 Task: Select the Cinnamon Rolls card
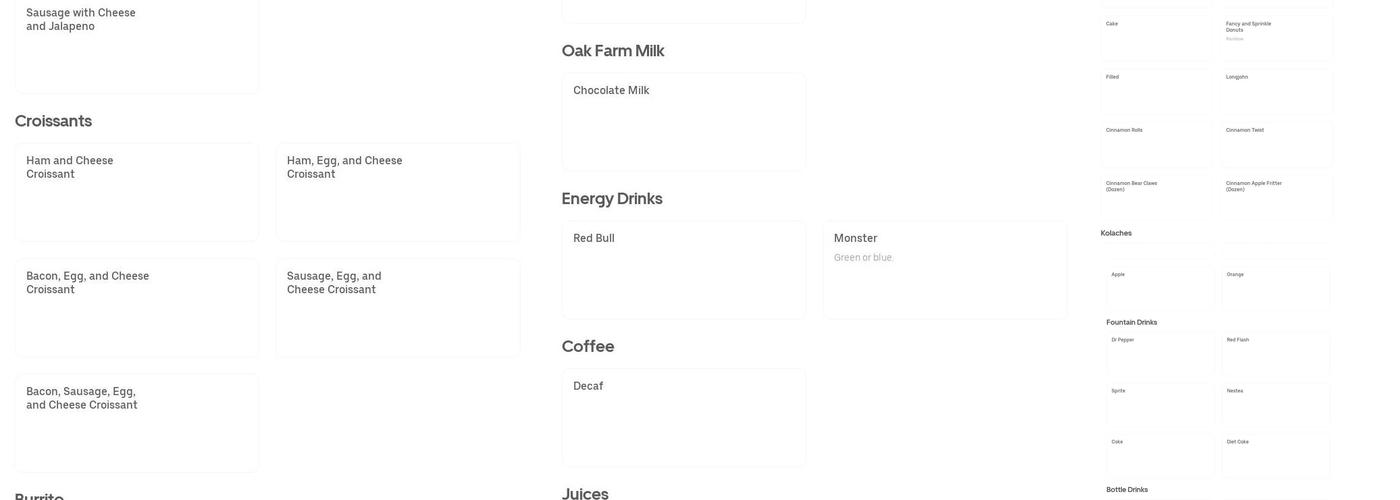click(x=1156, y=144)
